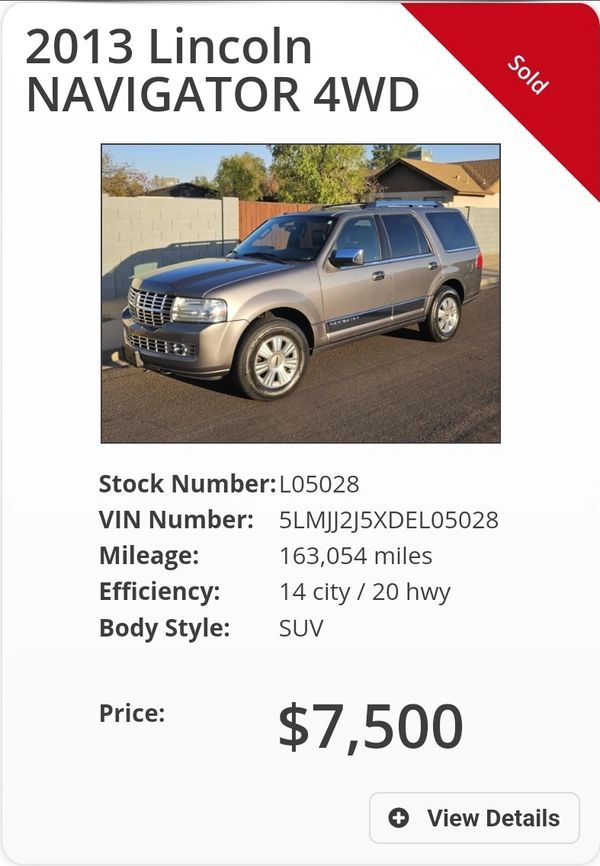This screenshot has width=600, height=866.
Task: Tap the View Details button
Action: click(x=474, y=818)
